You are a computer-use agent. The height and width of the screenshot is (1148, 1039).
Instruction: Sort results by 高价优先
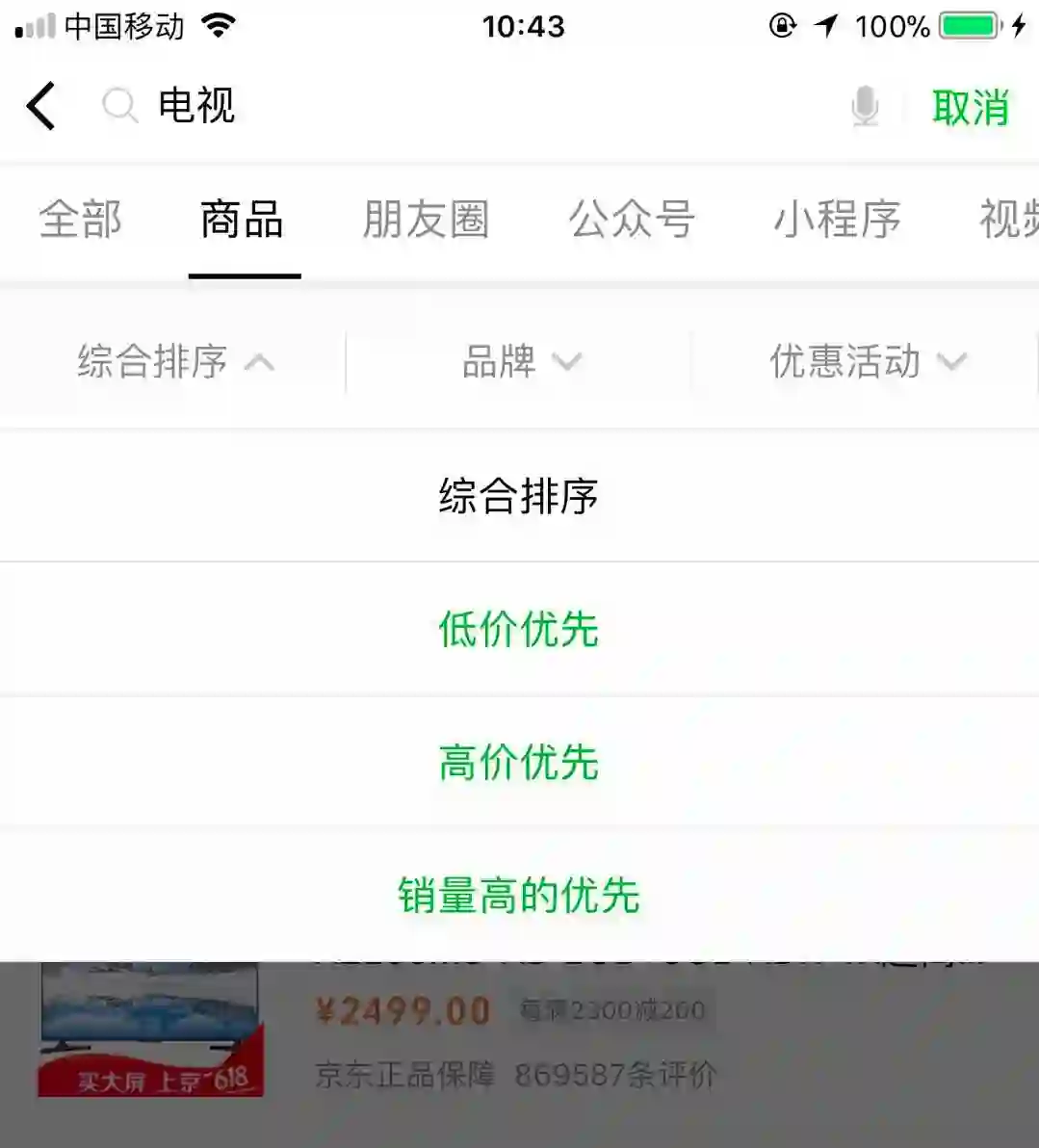point(519,763)
